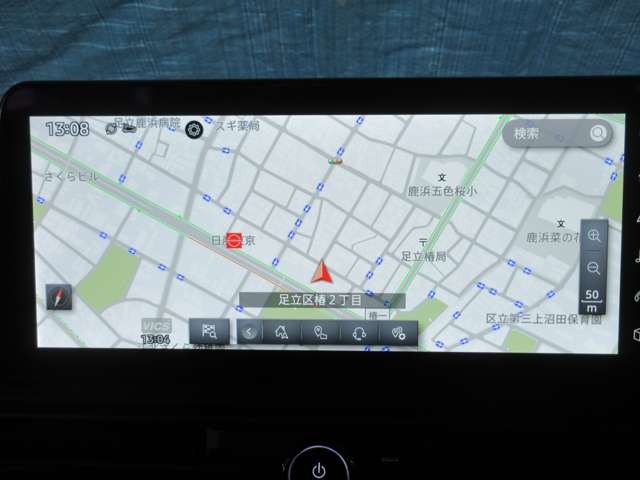The height and width of the screenshot is (480, 640).
Task: Select the go home shortcut icon
Action: click(281, 333)
